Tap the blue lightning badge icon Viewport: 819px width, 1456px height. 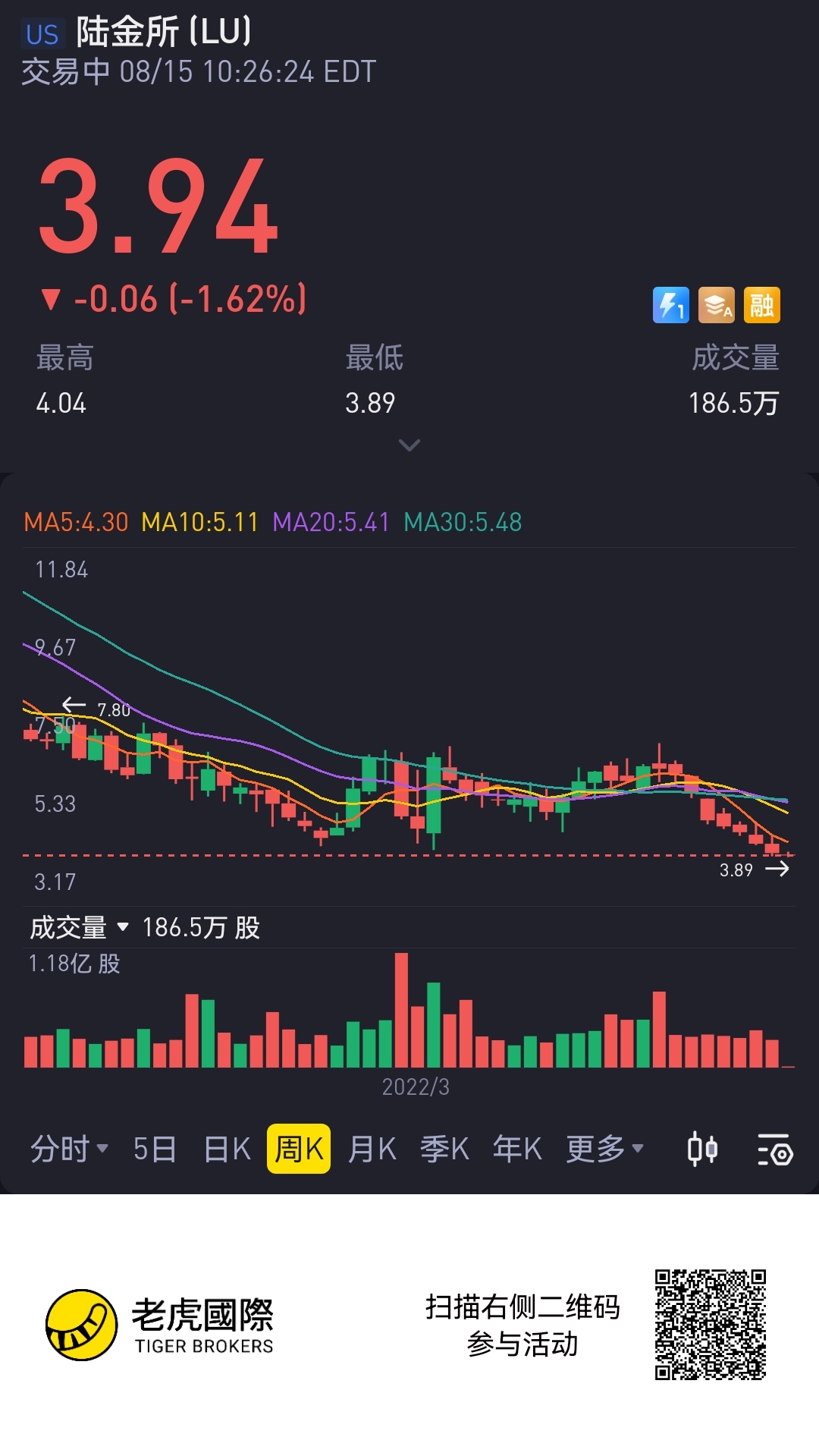coord(671,305)
